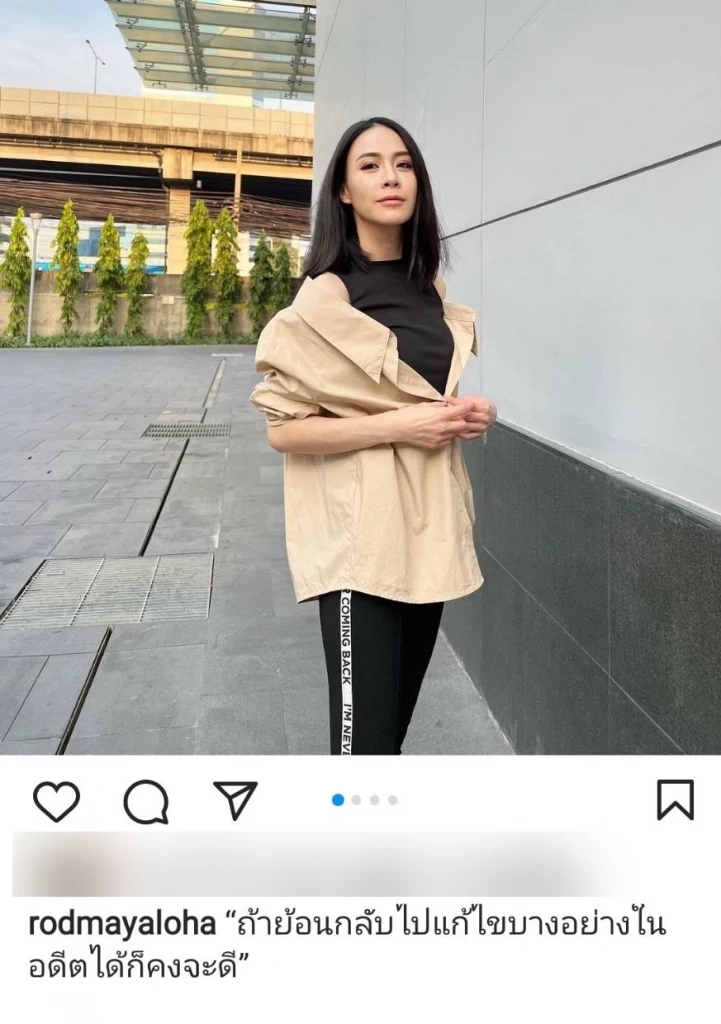Open comments via the speech bubble icon
This screenshot has height=1024, width=721.
[x=146, y=801]
